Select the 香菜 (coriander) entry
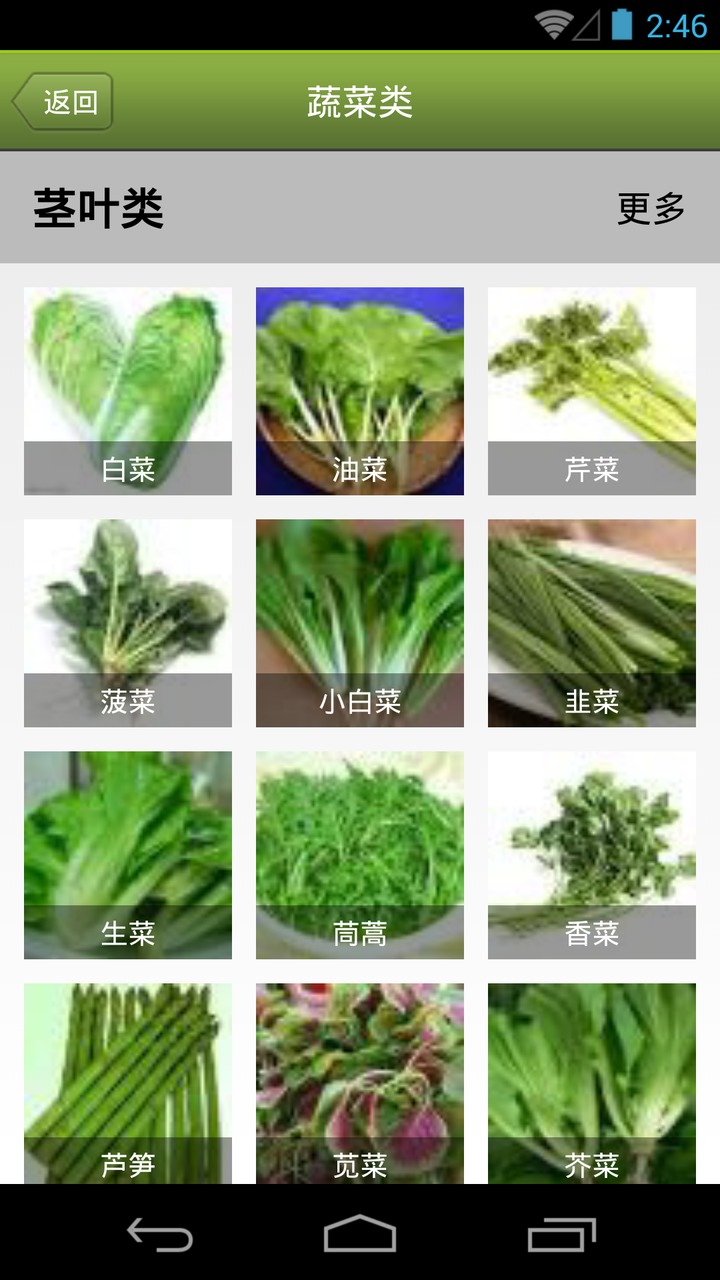The height and width of the screenshot is (1280, 720). click(592, 855)
